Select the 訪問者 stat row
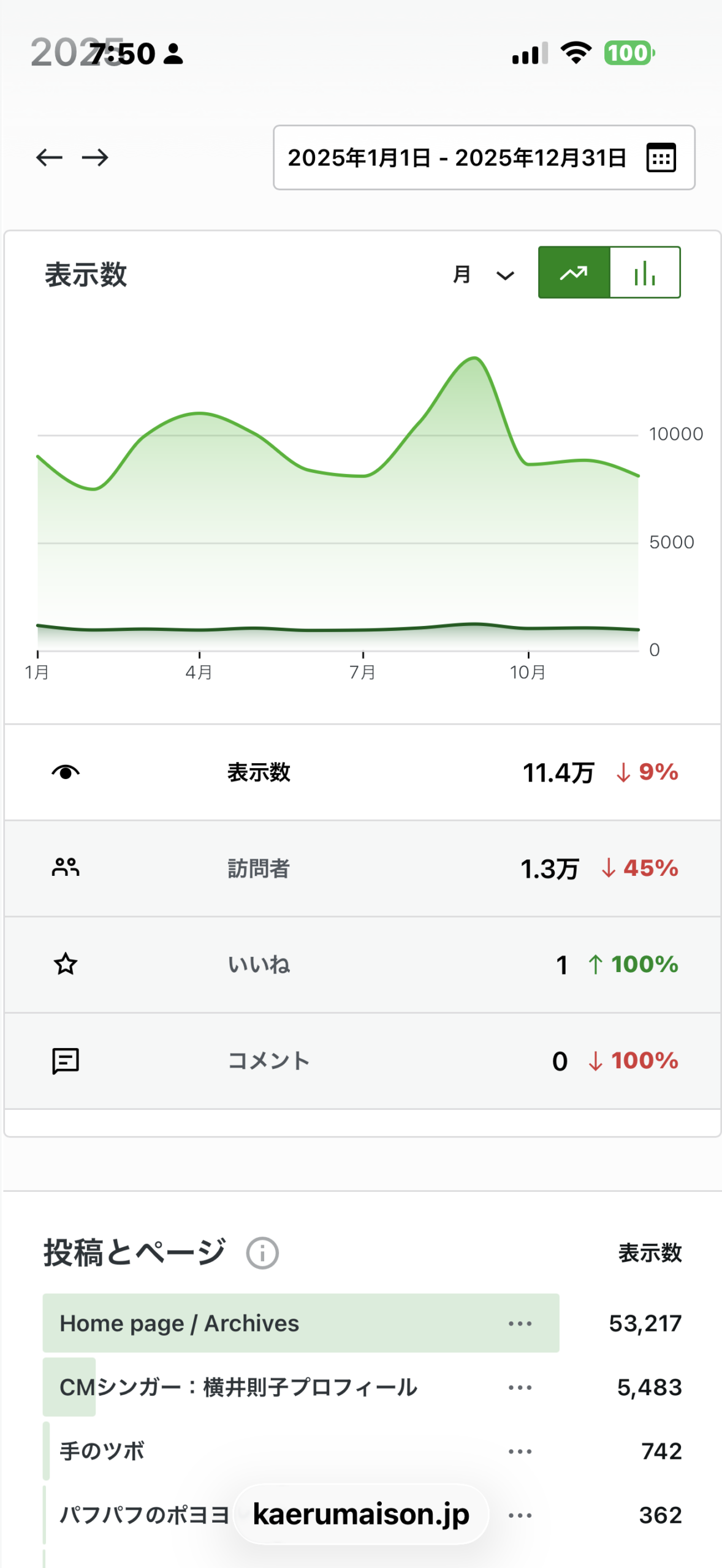 (362, 868)
